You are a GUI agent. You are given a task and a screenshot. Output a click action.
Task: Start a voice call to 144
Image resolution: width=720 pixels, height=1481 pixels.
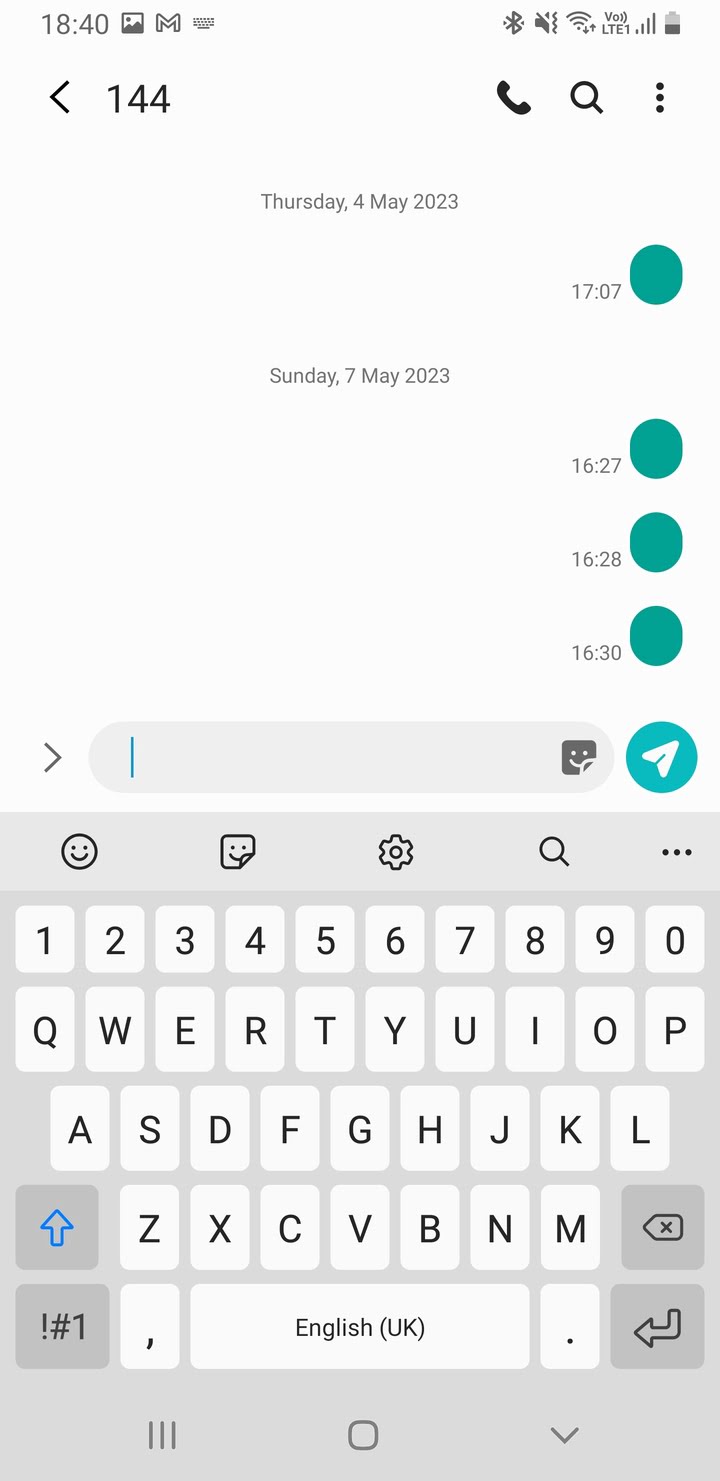coord(513,97)
